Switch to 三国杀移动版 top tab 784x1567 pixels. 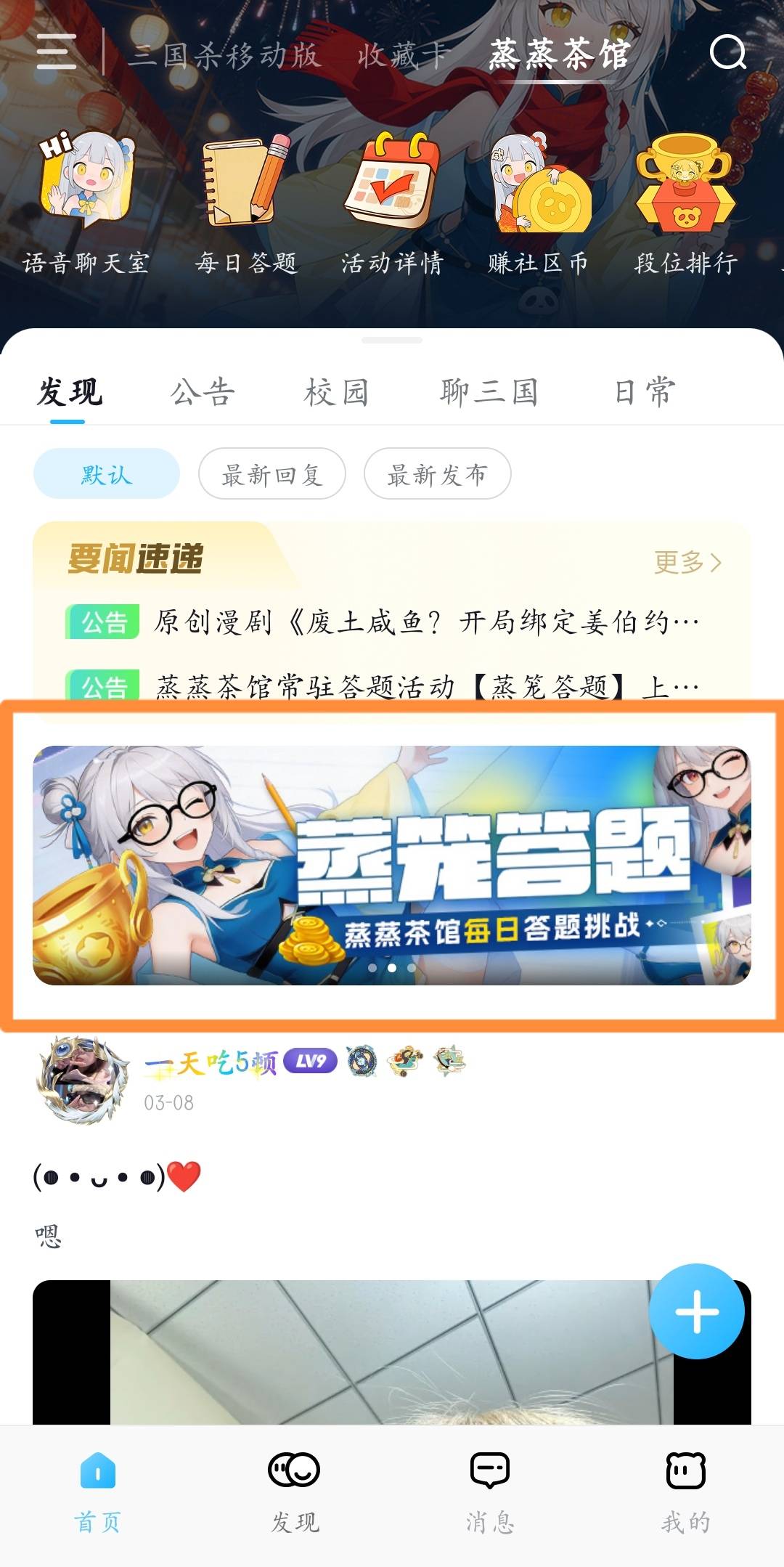[x=224, y=55]
